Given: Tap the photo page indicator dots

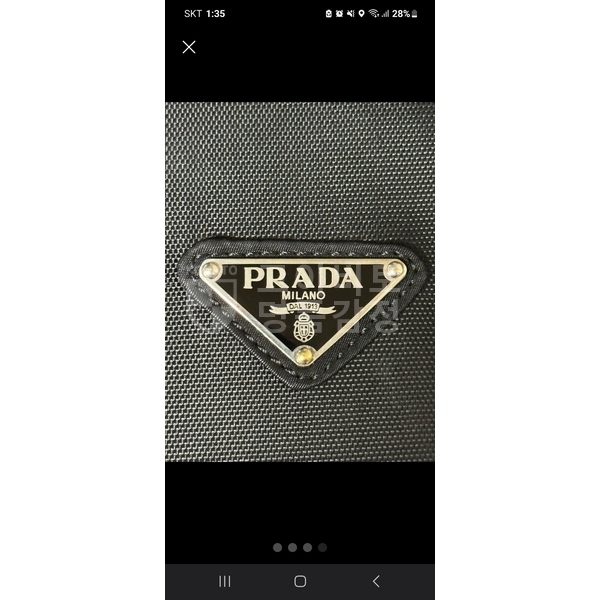Looking at the screenshot, I should point(300,547).
